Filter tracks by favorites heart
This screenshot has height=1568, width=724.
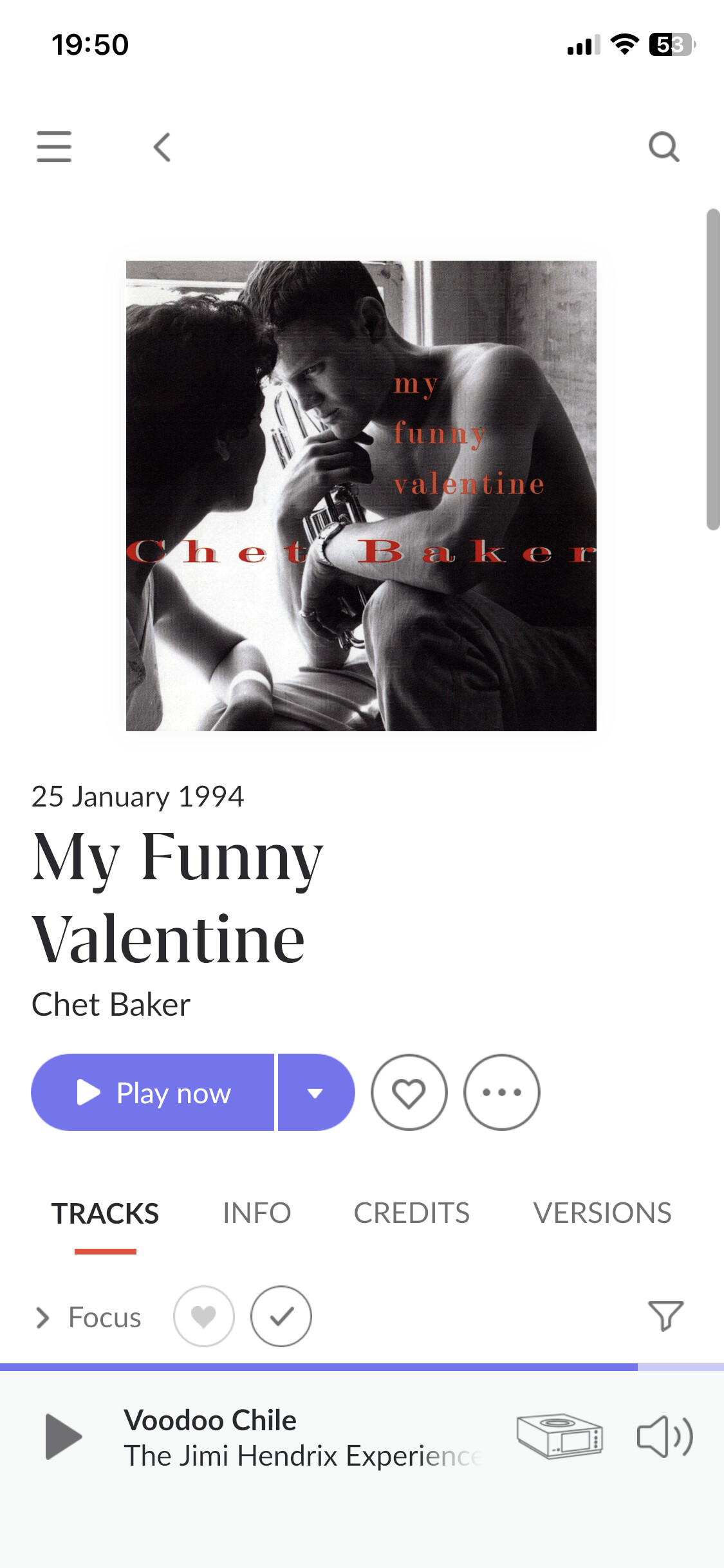tap(204, 1316)
